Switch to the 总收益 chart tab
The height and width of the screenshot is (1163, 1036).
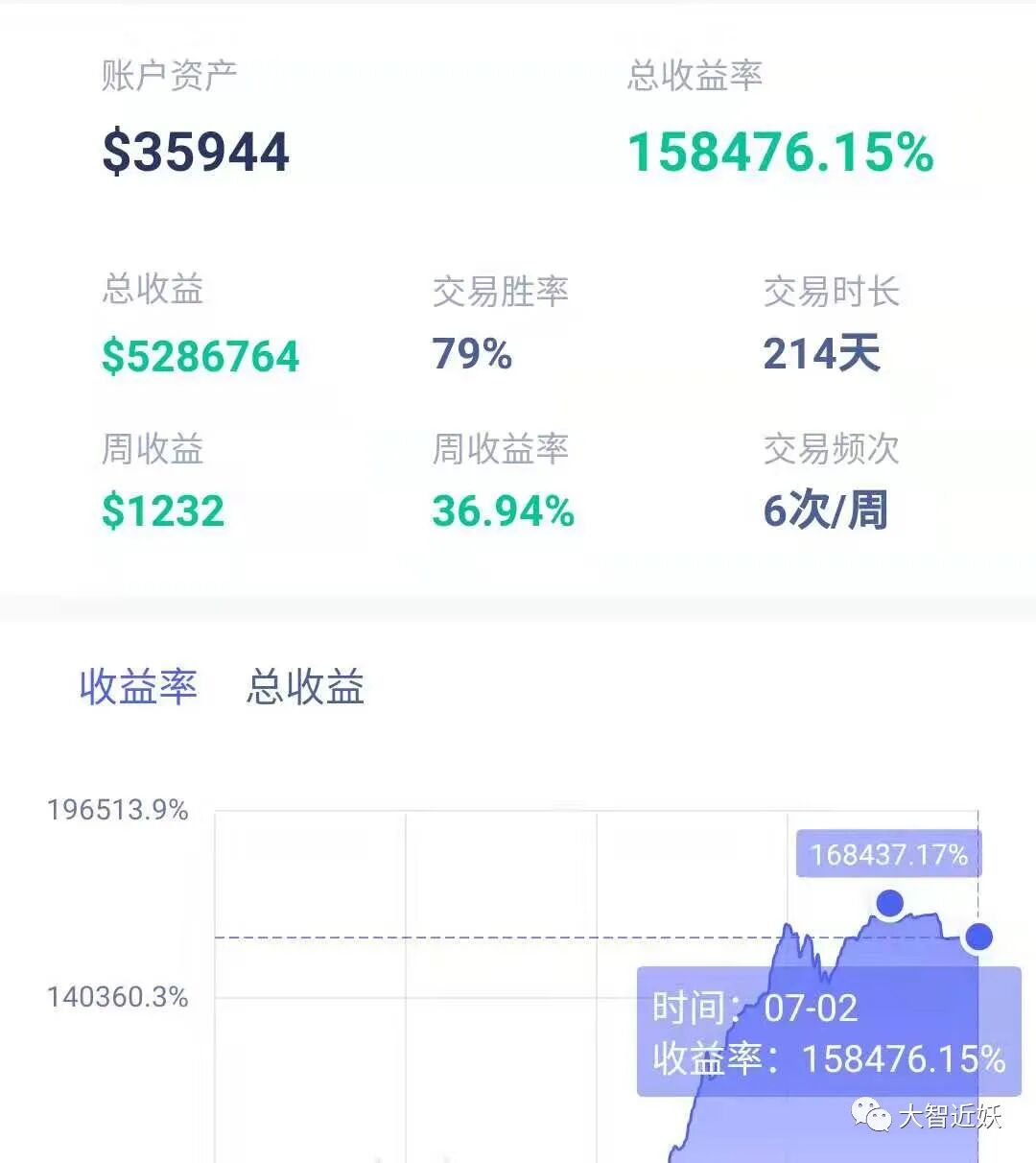[x=305, y=687]
